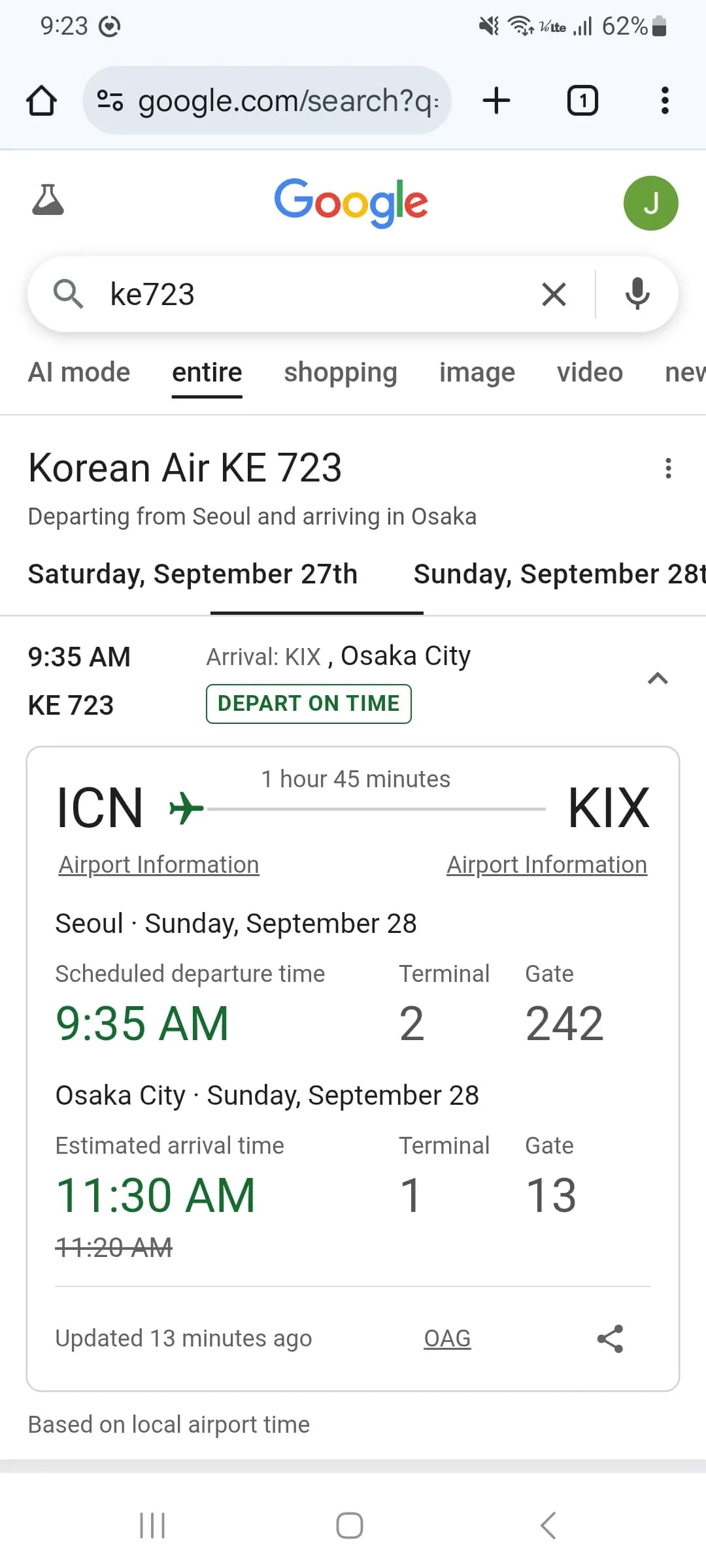
Task: Share the KE 723 flight details
Action: coord(610,1338)
